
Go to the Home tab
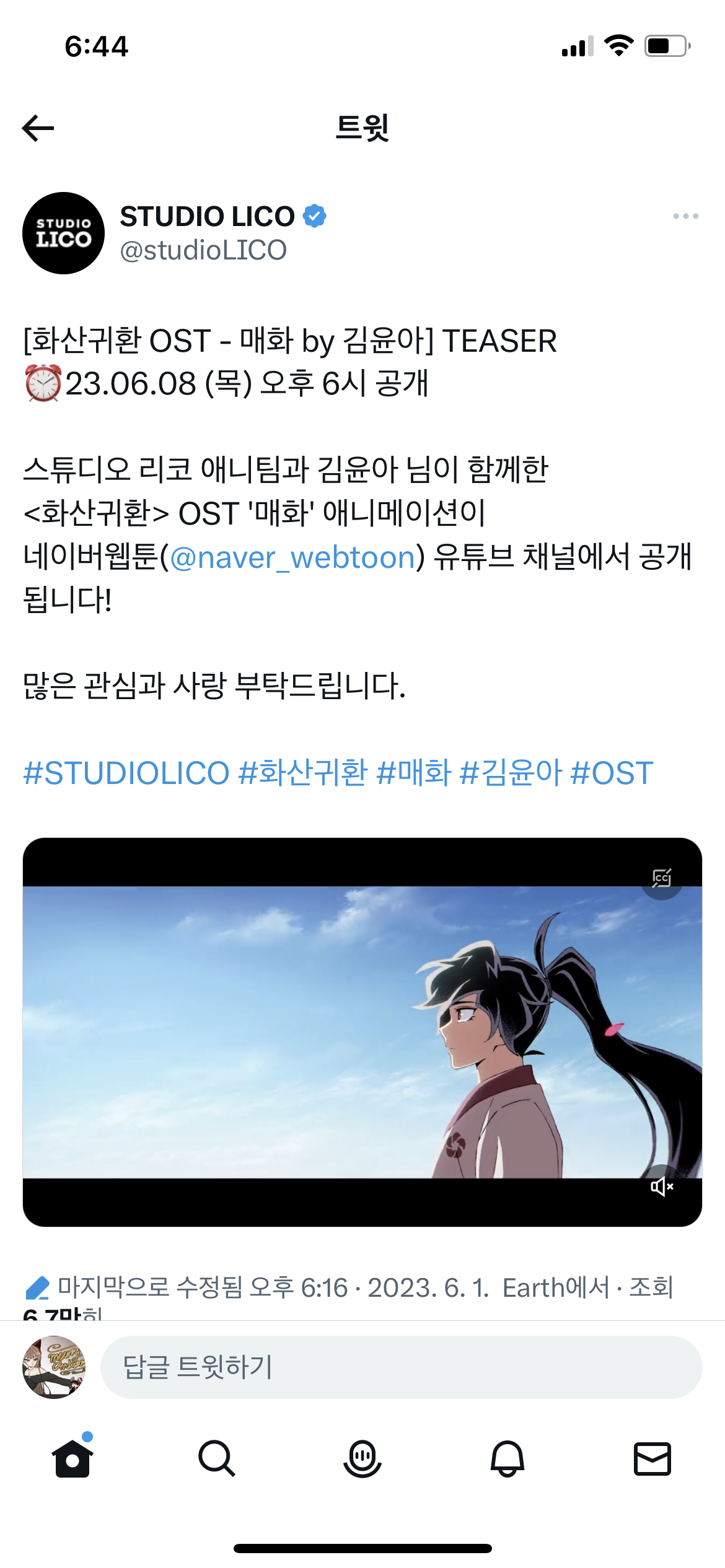(x=72, y=1458)
